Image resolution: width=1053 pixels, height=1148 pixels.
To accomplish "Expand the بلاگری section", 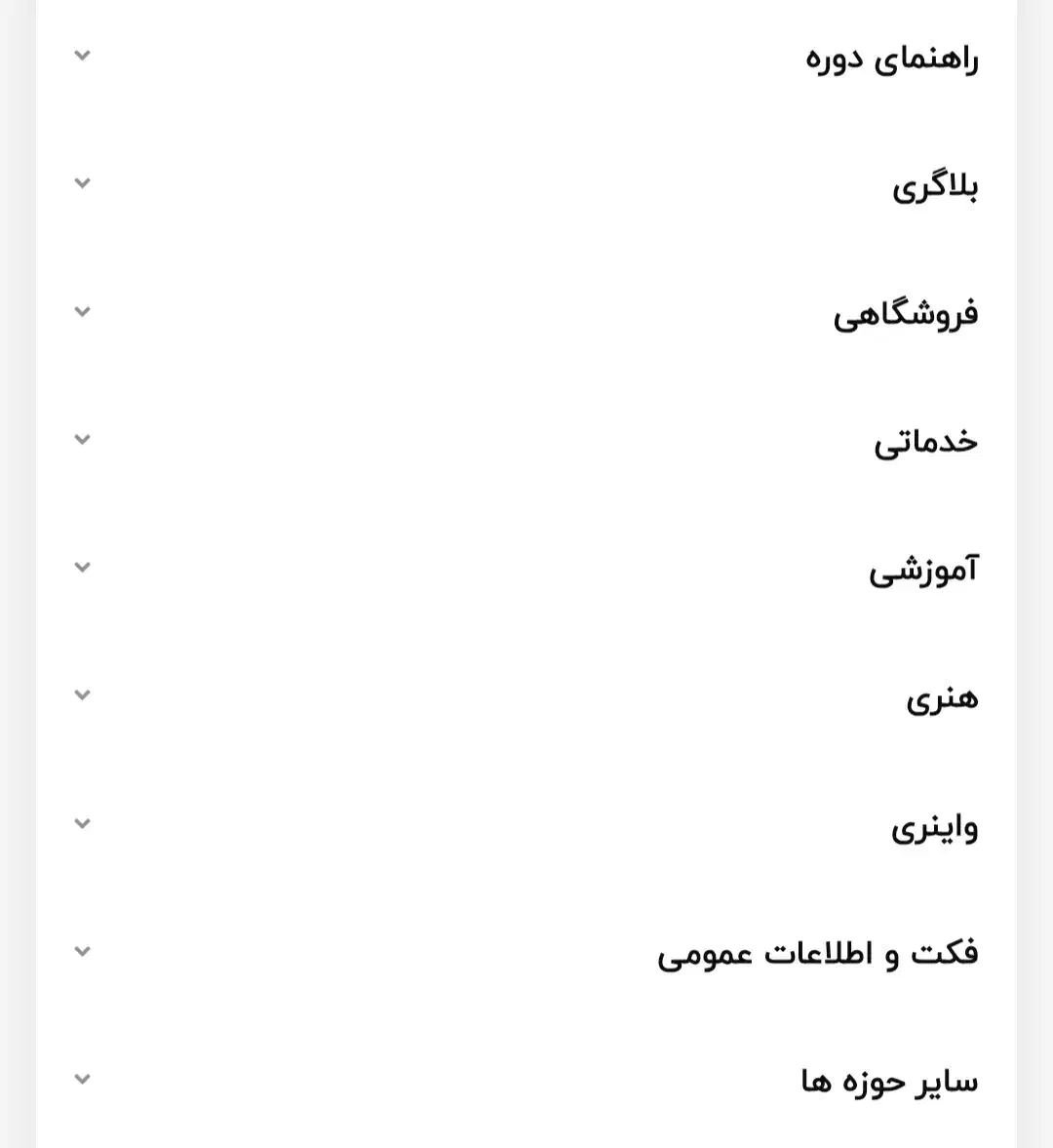I will coord(526,184).
